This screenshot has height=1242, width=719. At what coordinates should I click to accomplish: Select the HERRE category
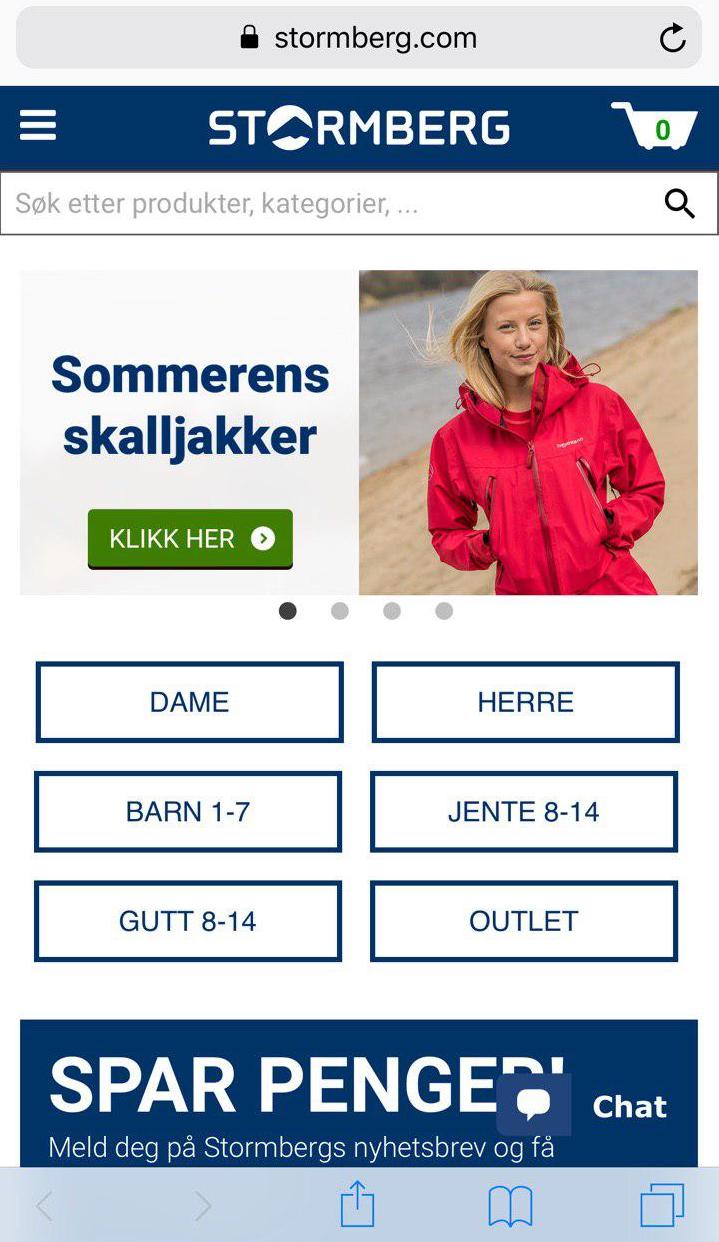525,702
